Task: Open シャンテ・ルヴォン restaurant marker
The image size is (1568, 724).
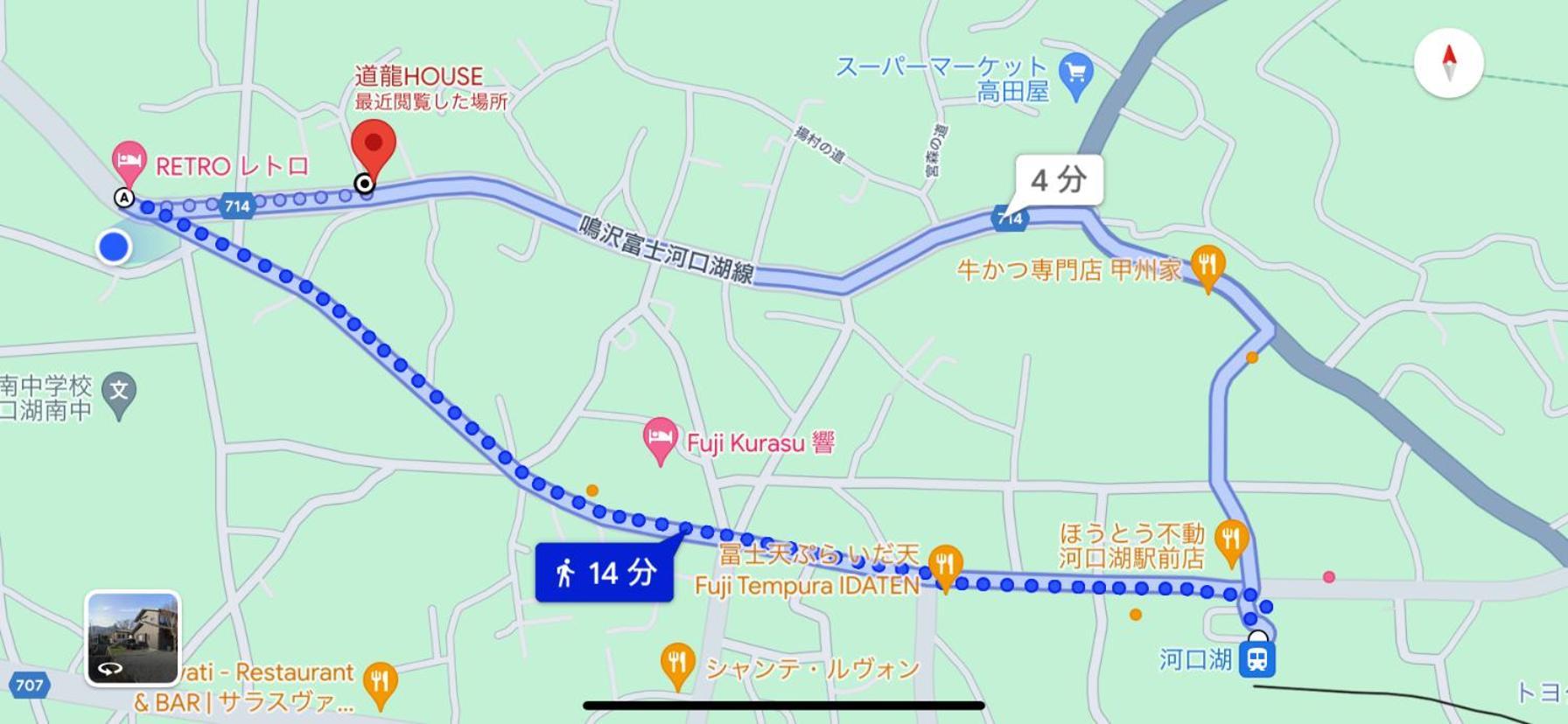Action: [676, 664]
